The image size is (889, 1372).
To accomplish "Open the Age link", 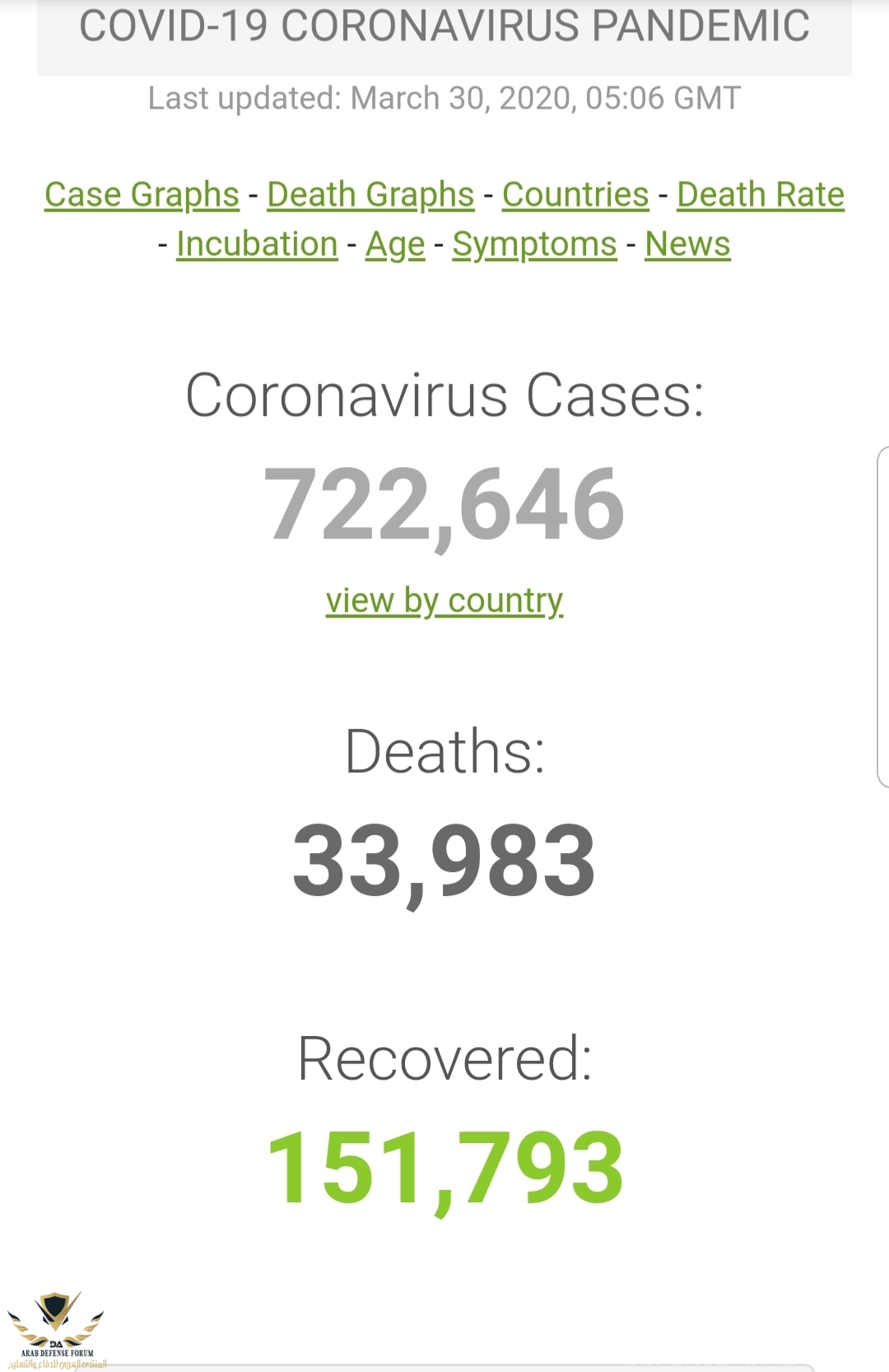I will 395,245.
